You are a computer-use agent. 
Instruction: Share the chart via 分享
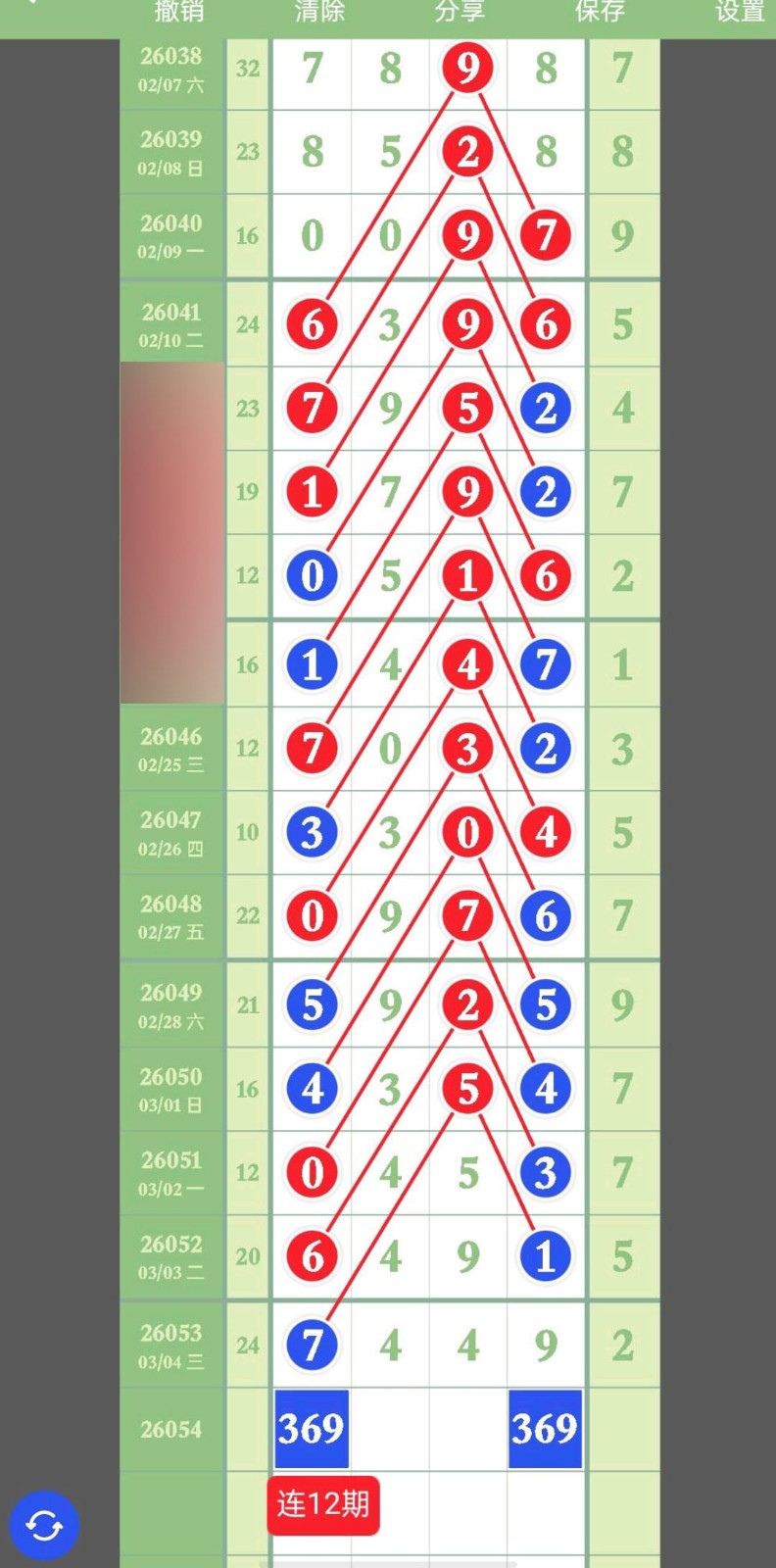pyautogui.click(x=460, y=12)
